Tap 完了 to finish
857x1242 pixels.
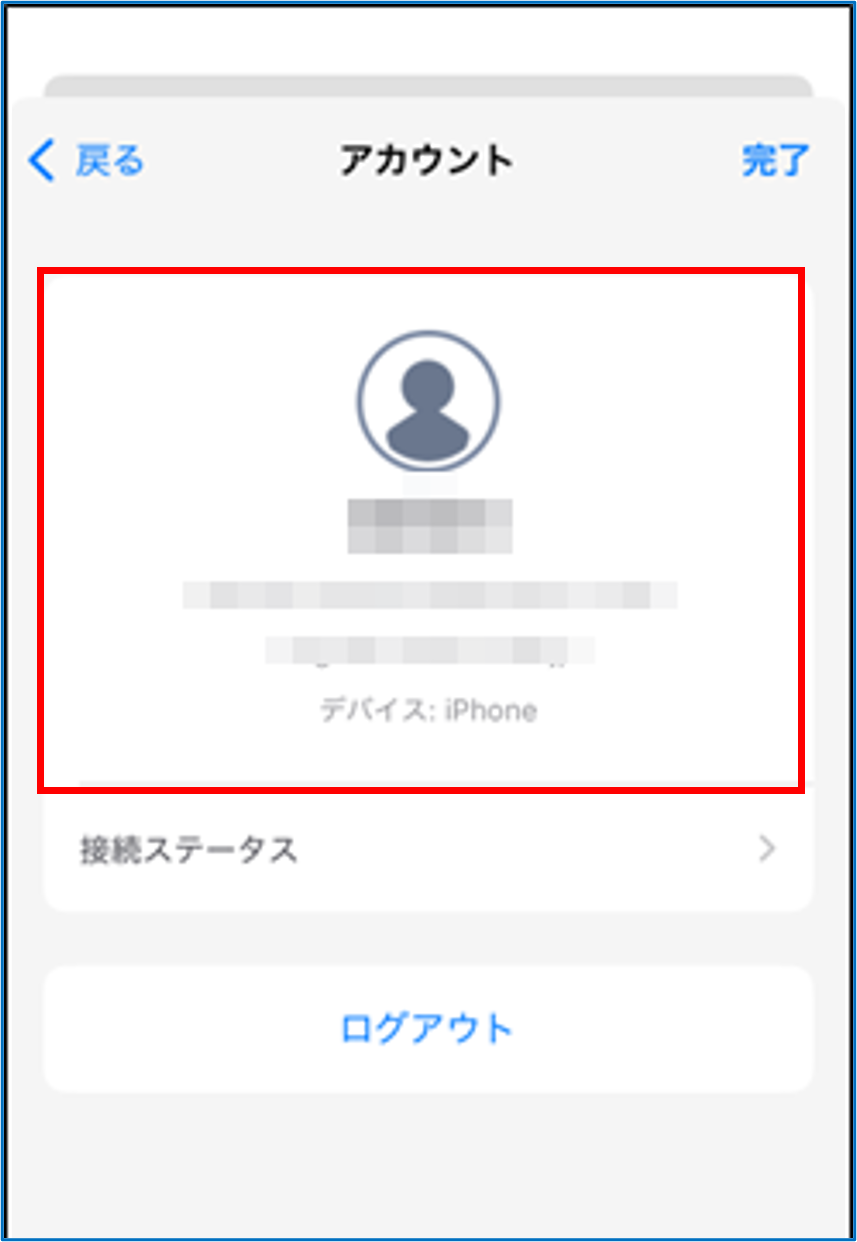775,160
